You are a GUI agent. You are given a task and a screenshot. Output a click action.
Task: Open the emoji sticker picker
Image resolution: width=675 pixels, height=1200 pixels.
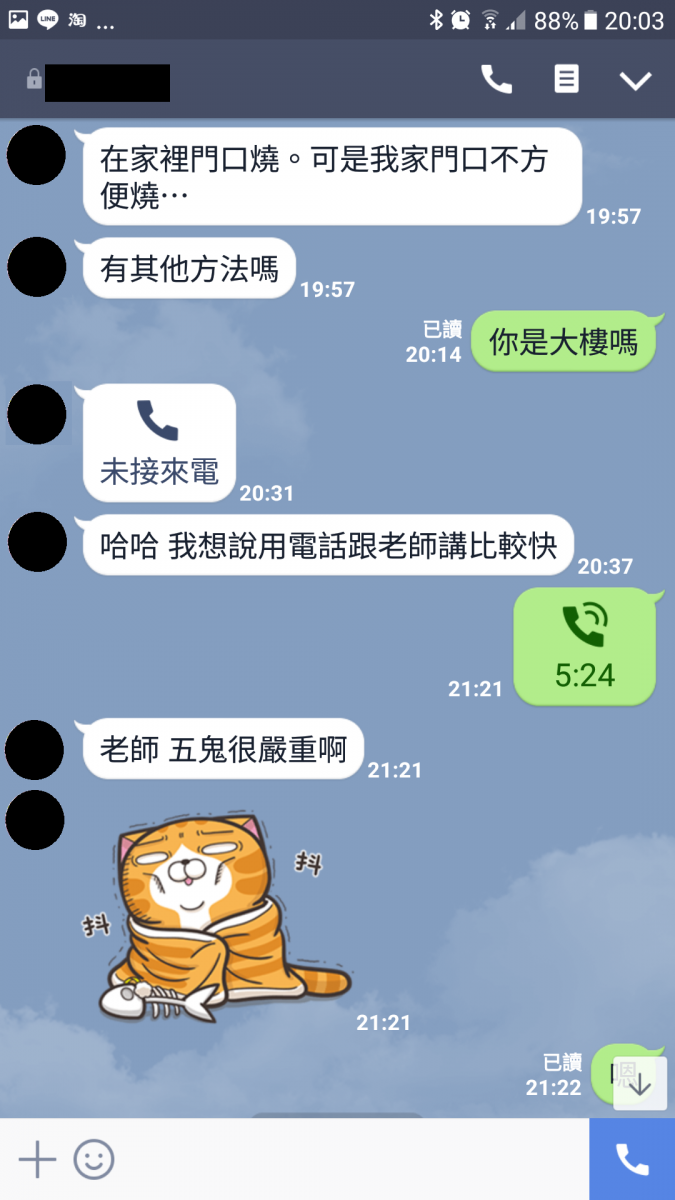pos(94,1160)
